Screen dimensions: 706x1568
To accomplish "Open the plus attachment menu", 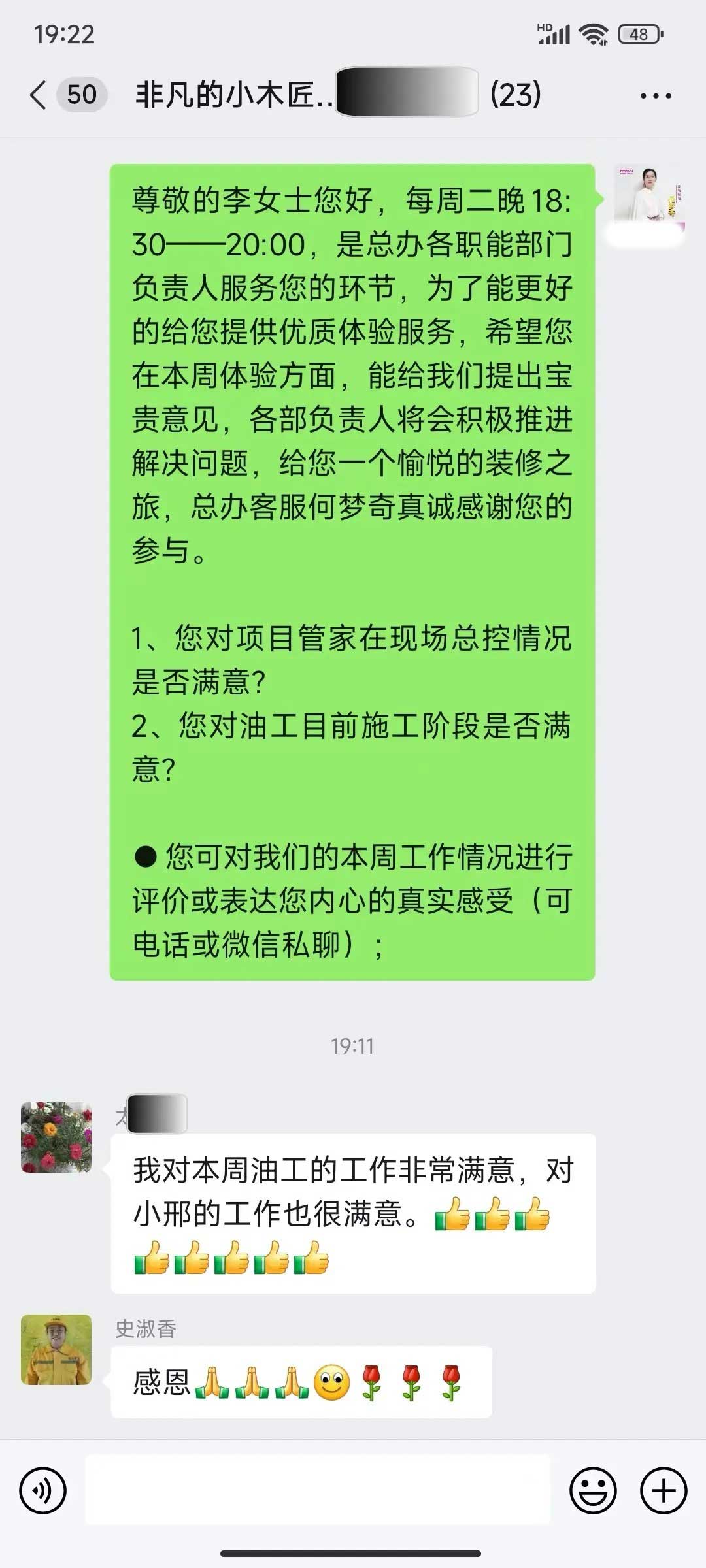I will (x=664, y=1491).
